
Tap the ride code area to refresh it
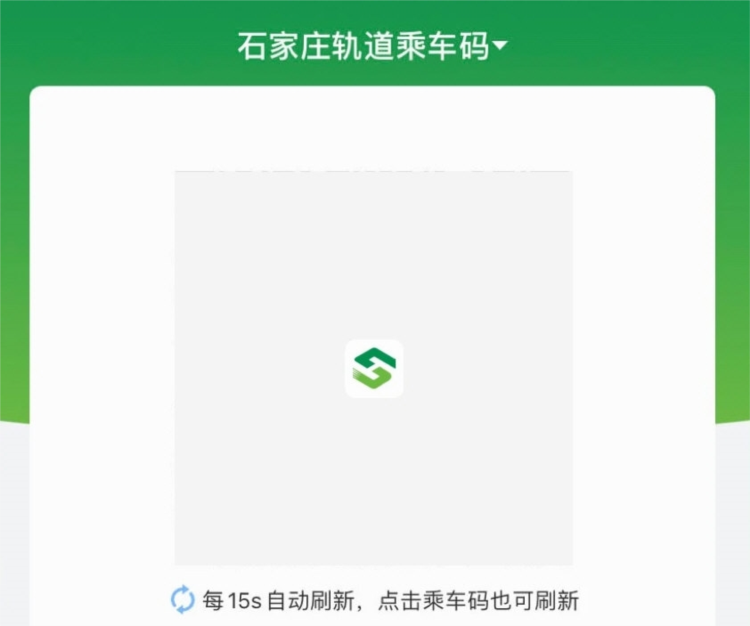coord(374,368)
